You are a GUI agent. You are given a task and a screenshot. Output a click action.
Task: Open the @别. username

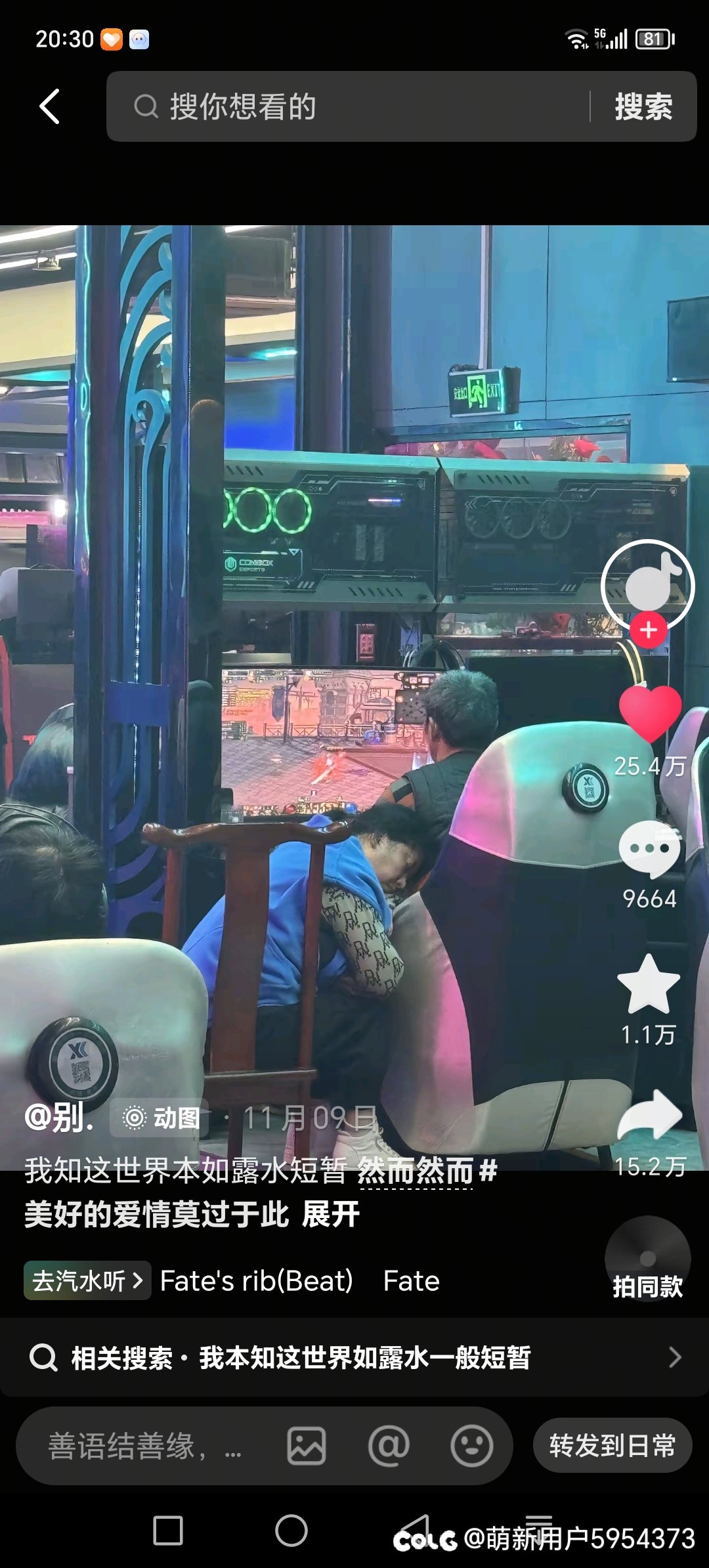(x=59, y=1117)
